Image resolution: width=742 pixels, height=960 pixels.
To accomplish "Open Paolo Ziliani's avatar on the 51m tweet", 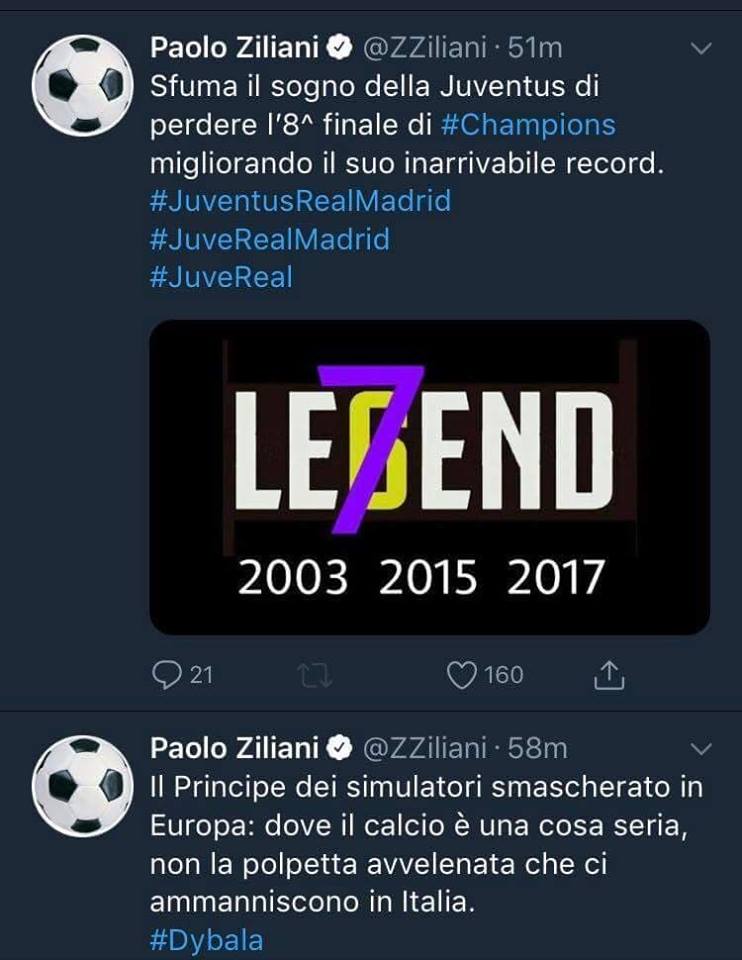I will pos(83,89).
